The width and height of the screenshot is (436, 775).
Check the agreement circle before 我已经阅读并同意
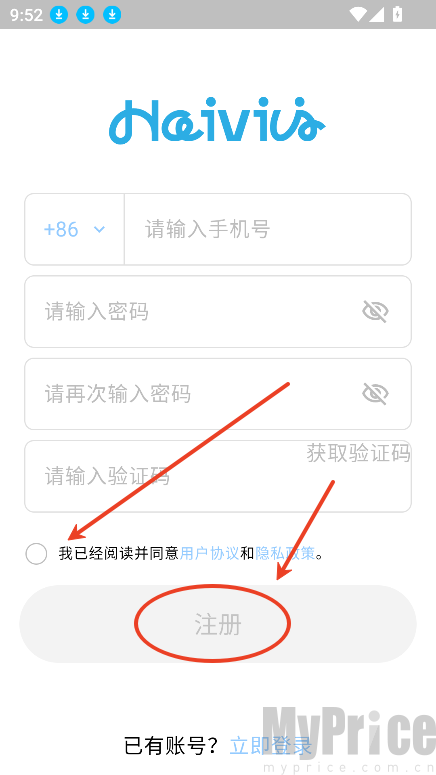(37, 554)
